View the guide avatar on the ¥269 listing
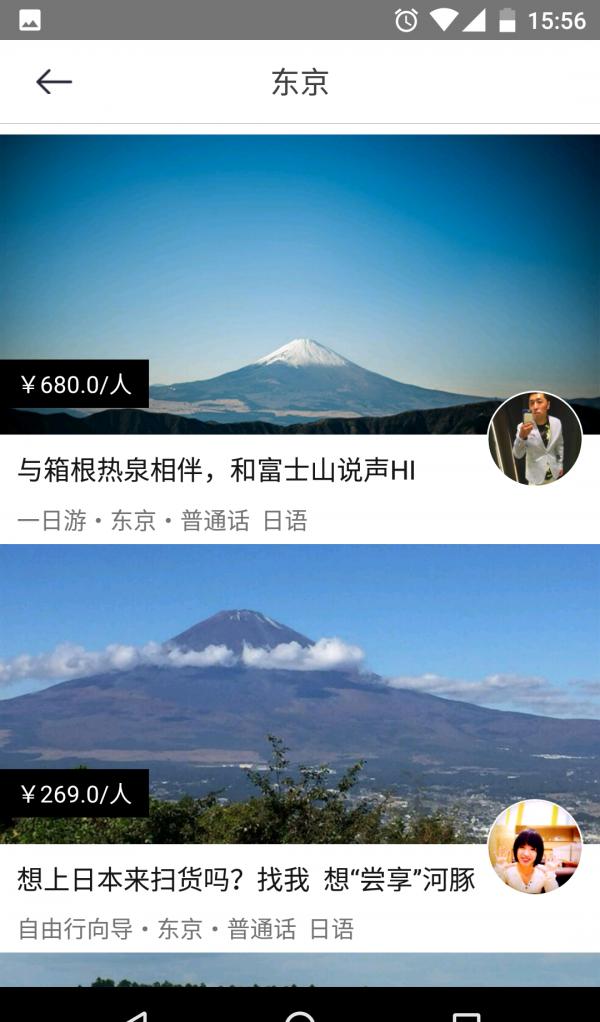The width and height of the screenshot is (600, 1022). [x=535, y=847]
